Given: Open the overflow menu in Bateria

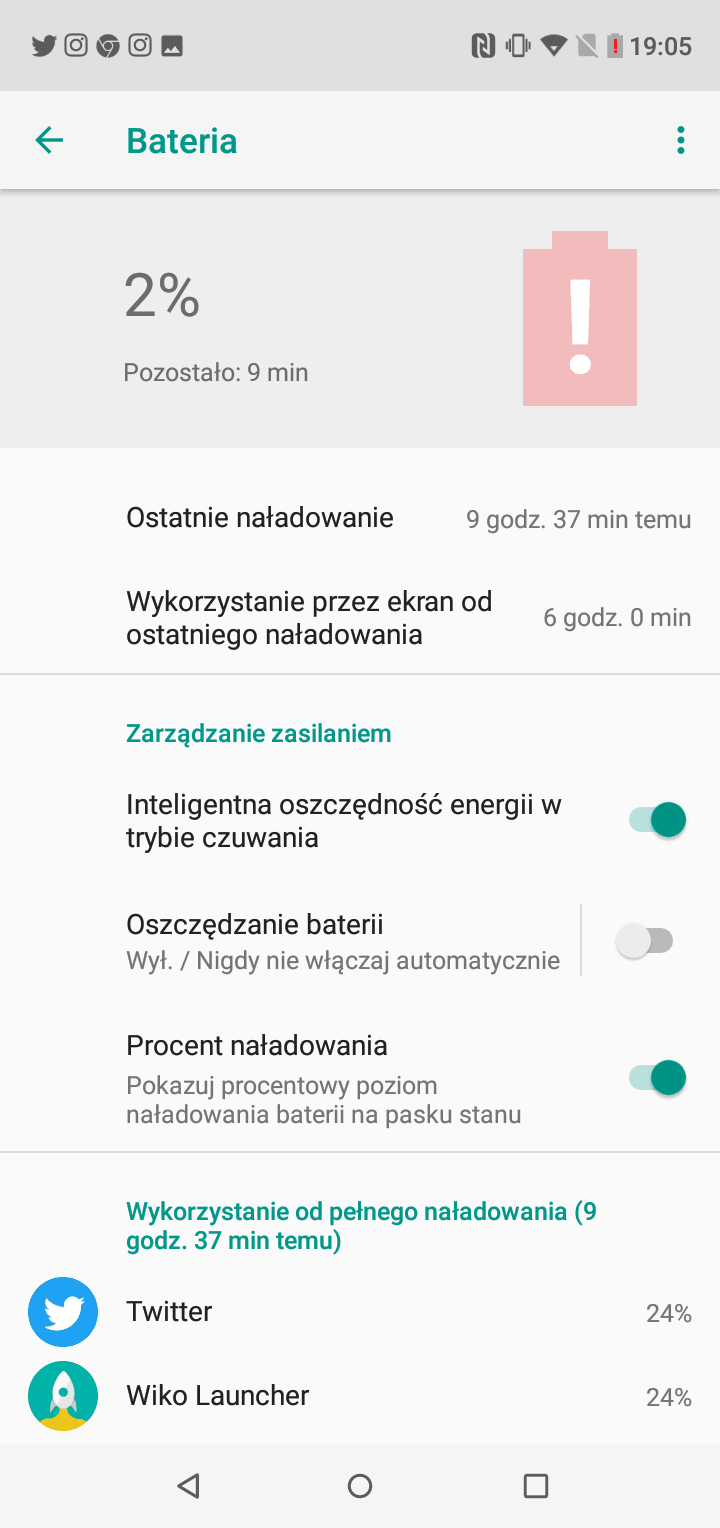Looking at the screenshot, I should [x=681, y=141].
